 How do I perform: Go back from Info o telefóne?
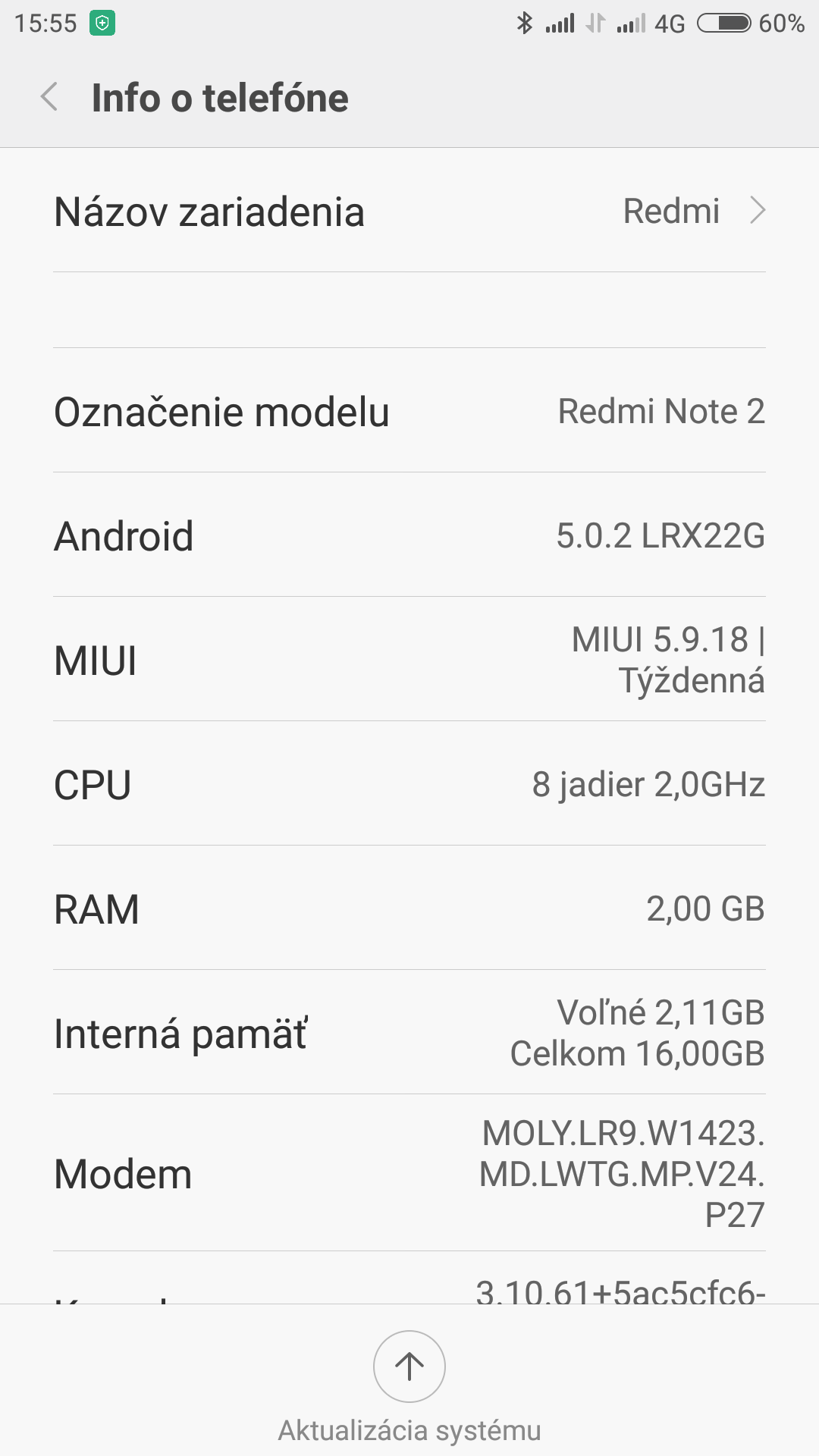point(50,98)
